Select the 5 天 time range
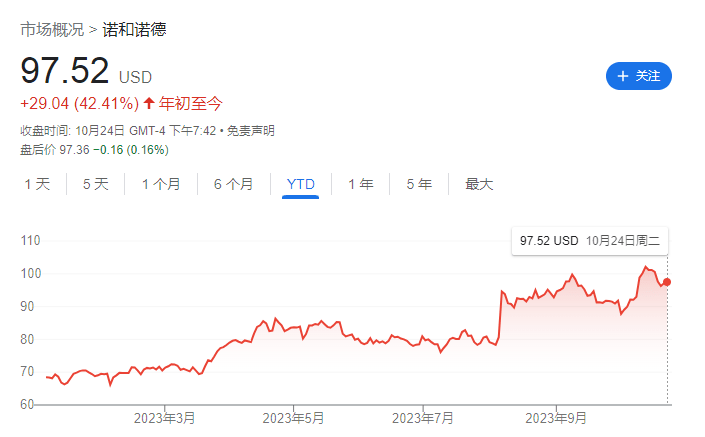Screen dimensions: 705x437 click(96, 184)
